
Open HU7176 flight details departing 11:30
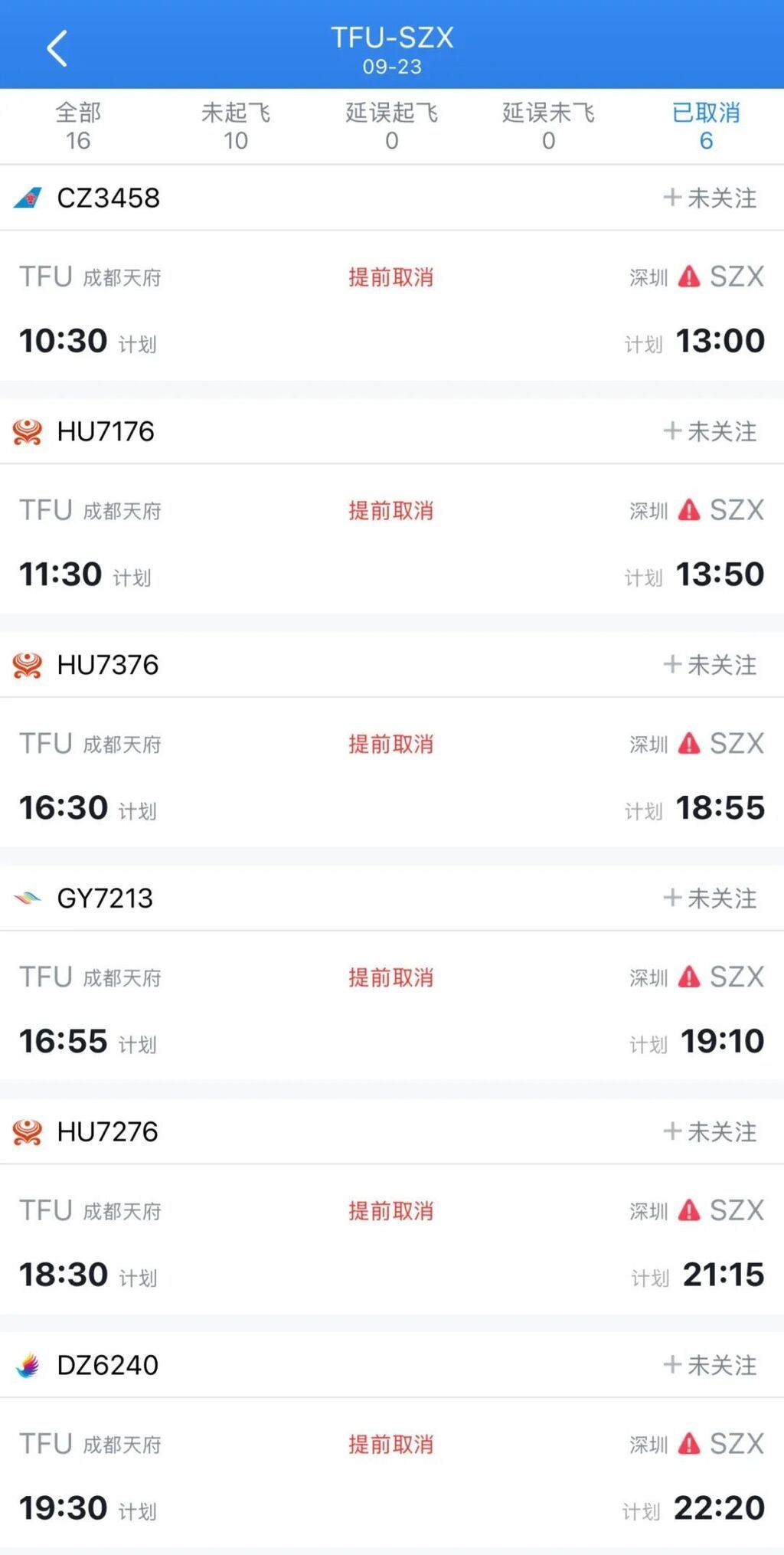pos(391,540)
